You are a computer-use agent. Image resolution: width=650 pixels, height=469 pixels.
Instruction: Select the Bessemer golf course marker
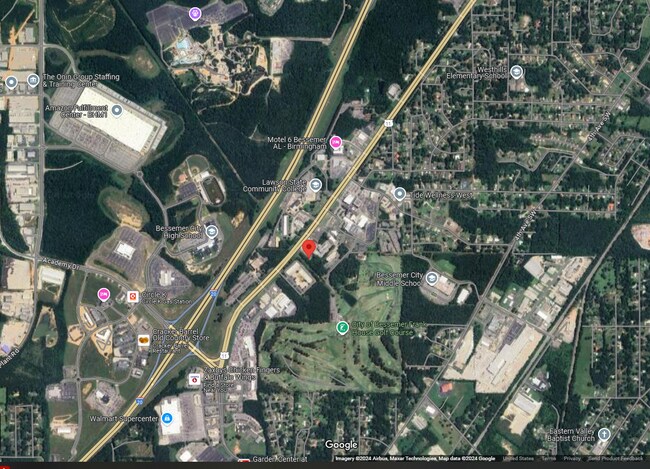pos(343,327)
